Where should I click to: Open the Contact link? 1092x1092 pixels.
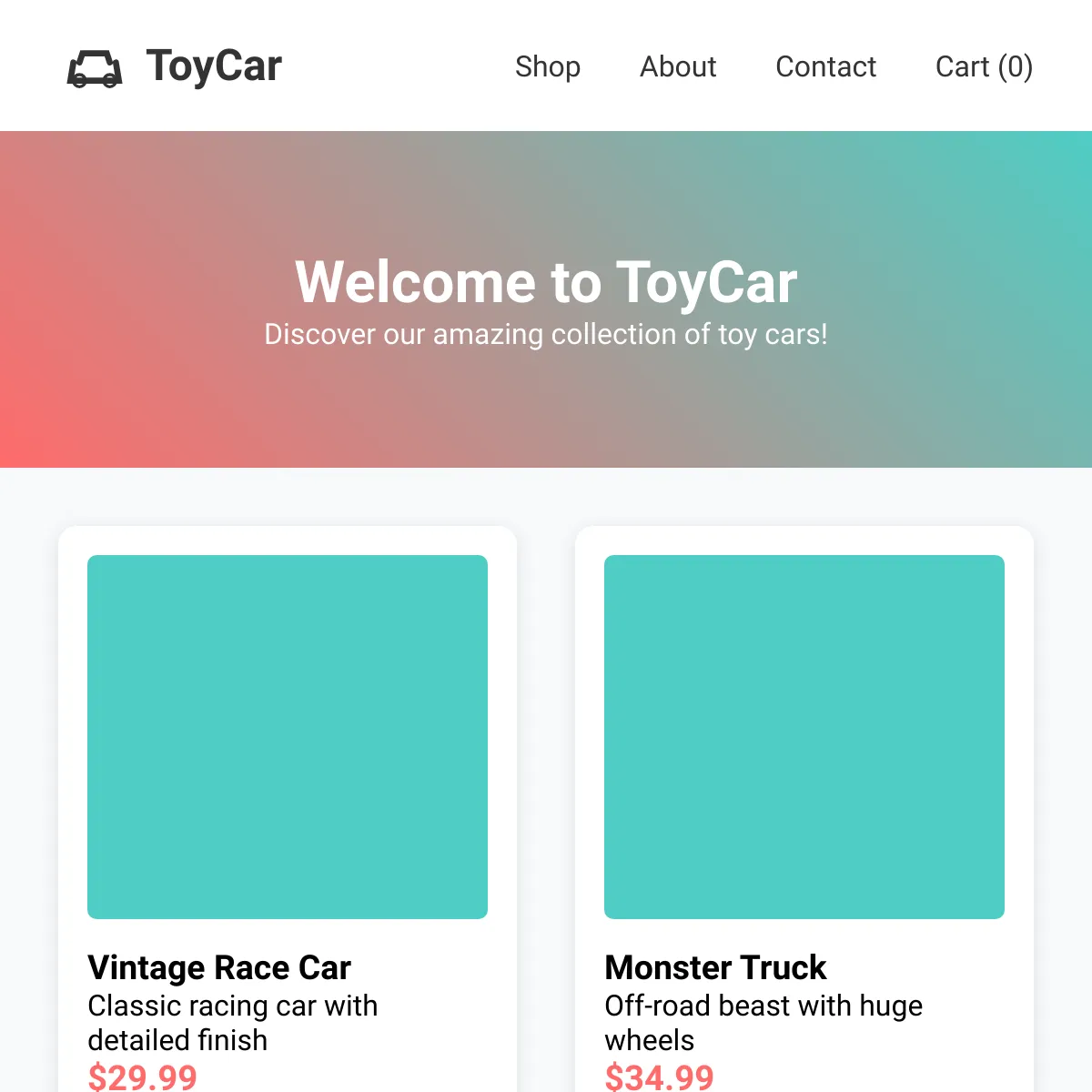825,66
